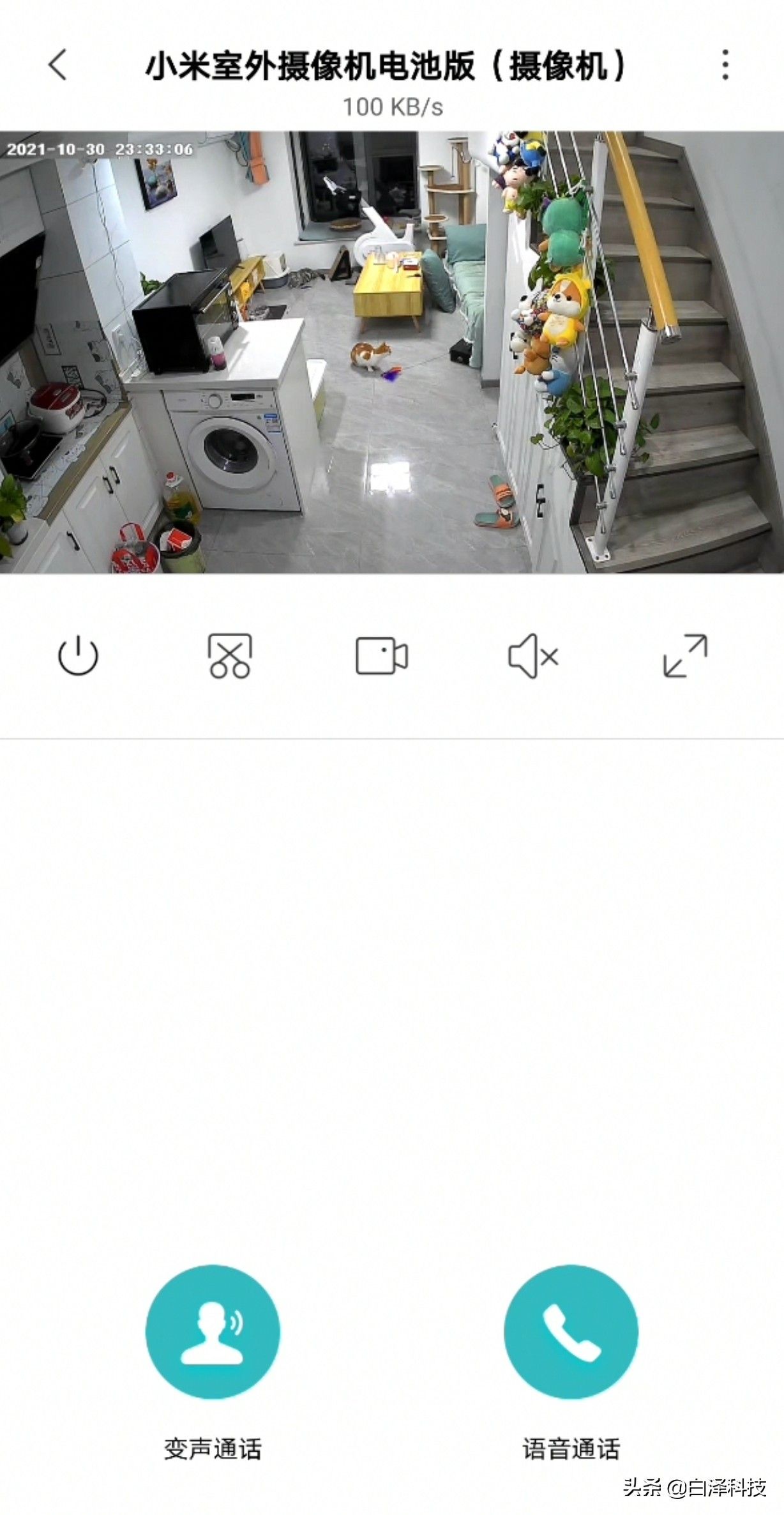Tap the live camera video feed
The height and width of the screenshot is (1515, 784).
(x=392, y=353)
